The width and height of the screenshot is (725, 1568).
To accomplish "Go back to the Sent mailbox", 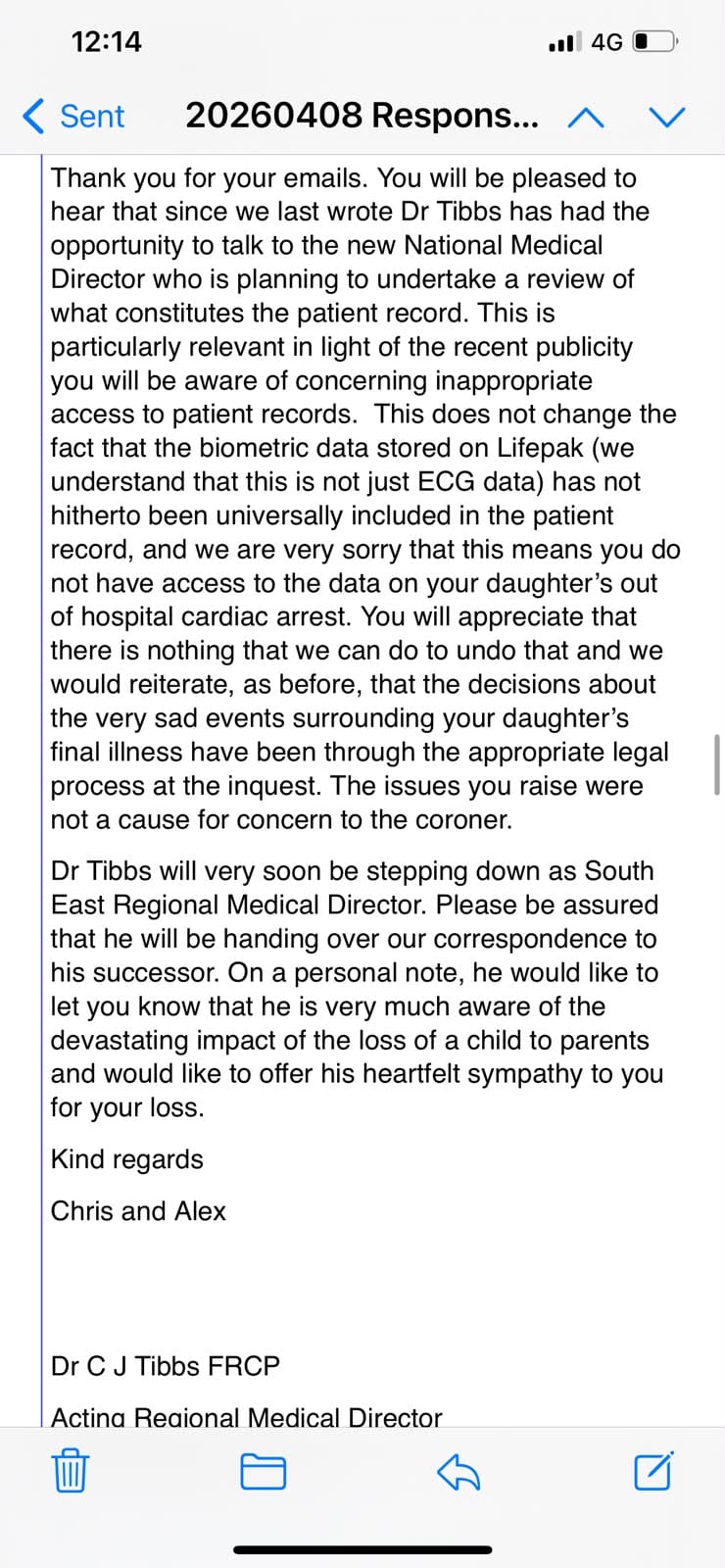I will [x=73, y=117].
